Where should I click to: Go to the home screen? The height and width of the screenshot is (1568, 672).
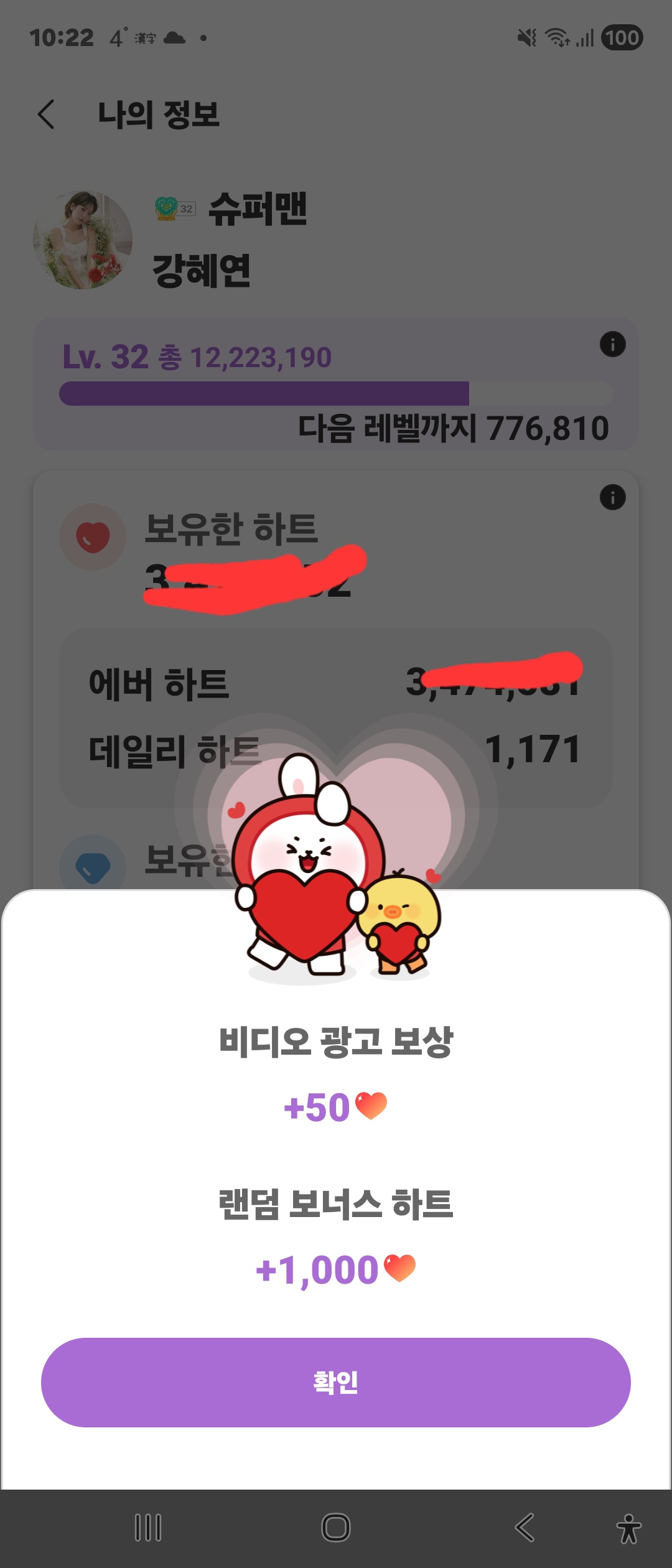click(x=335, y=1527)
